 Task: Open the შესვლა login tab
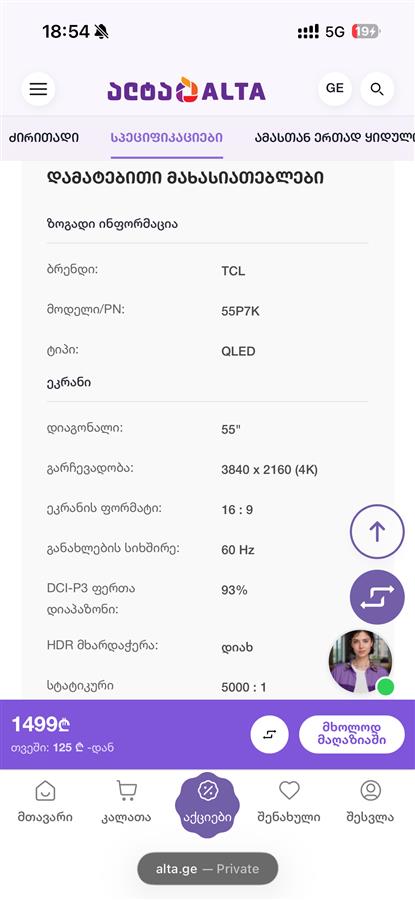click(370, 802)
